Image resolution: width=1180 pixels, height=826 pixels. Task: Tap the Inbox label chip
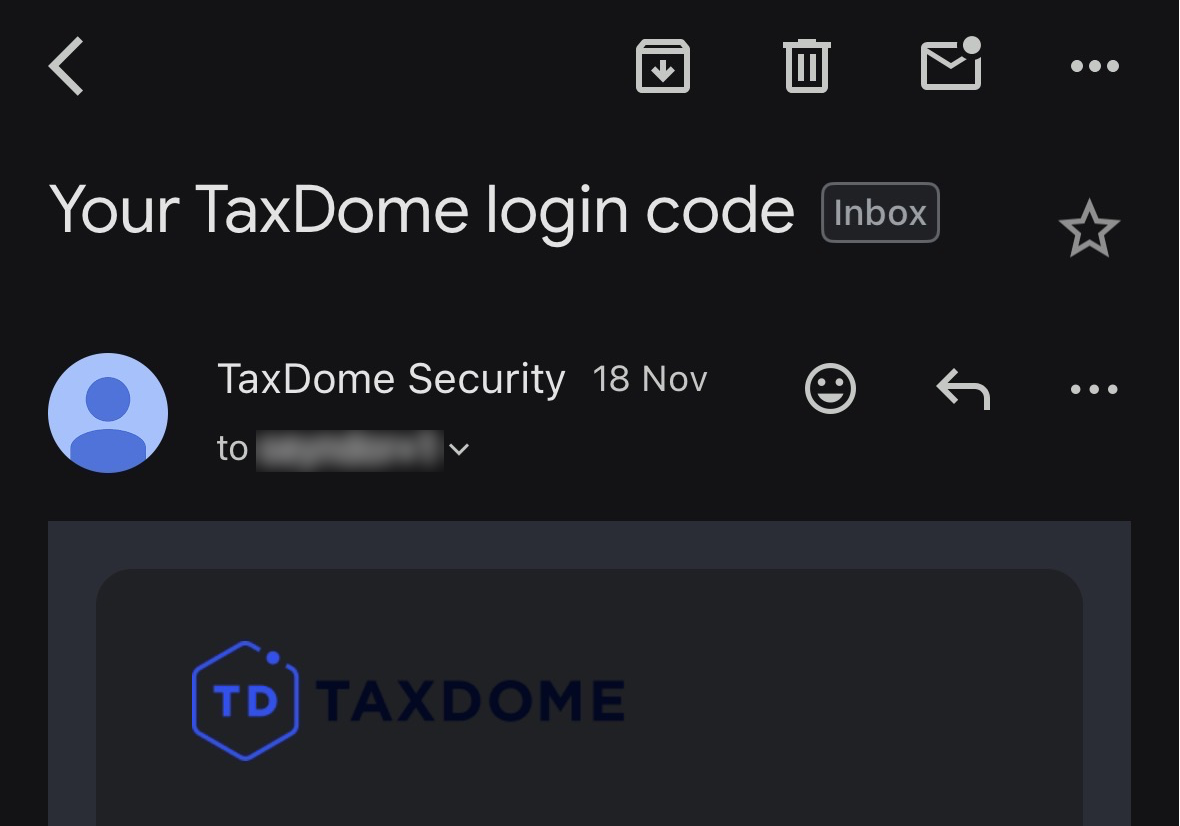click(x=880, y=213)
